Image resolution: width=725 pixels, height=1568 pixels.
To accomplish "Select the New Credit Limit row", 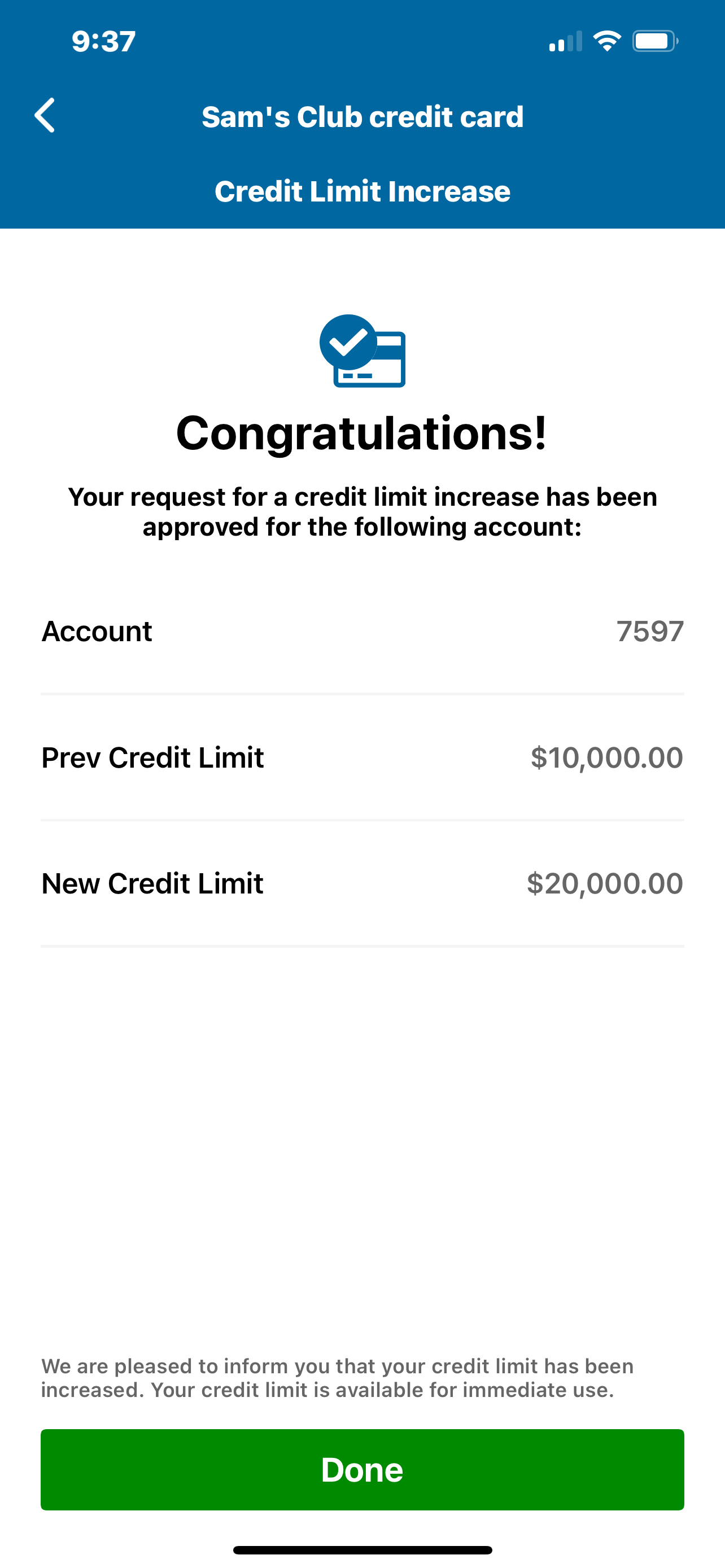I will coord(362,883).
